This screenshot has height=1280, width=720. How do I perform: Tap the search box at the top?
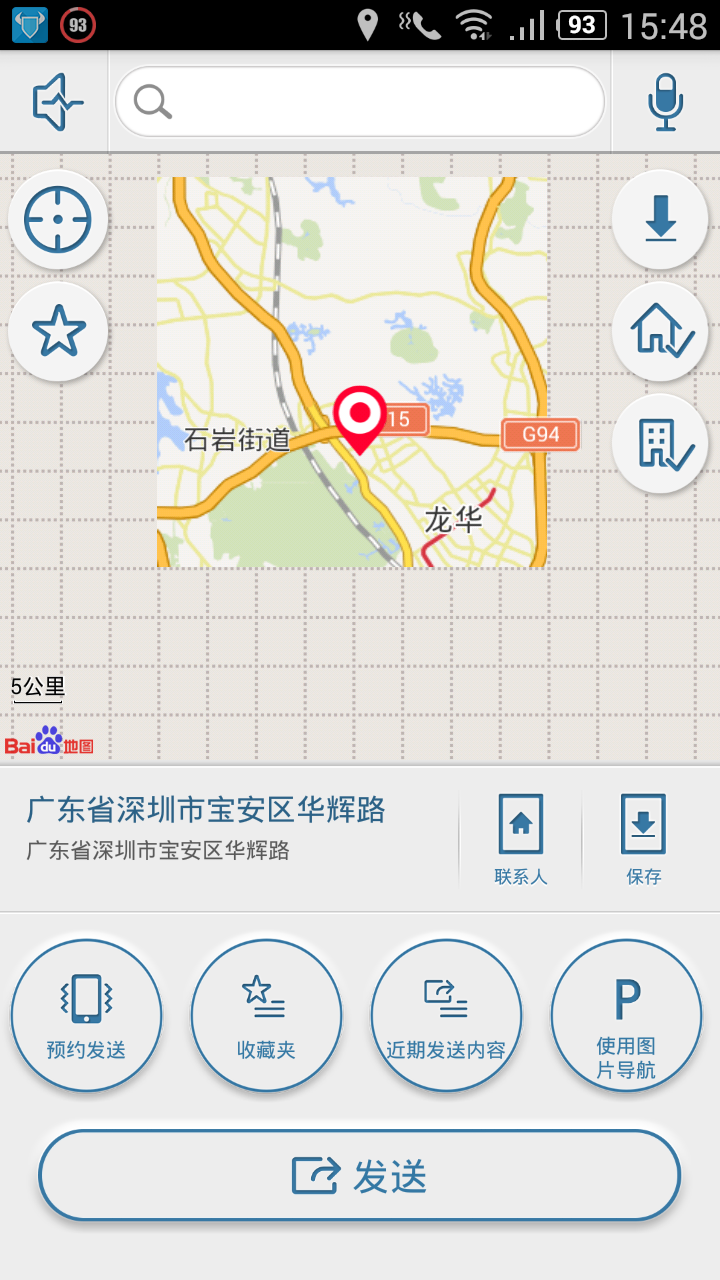tap(360, 101)
